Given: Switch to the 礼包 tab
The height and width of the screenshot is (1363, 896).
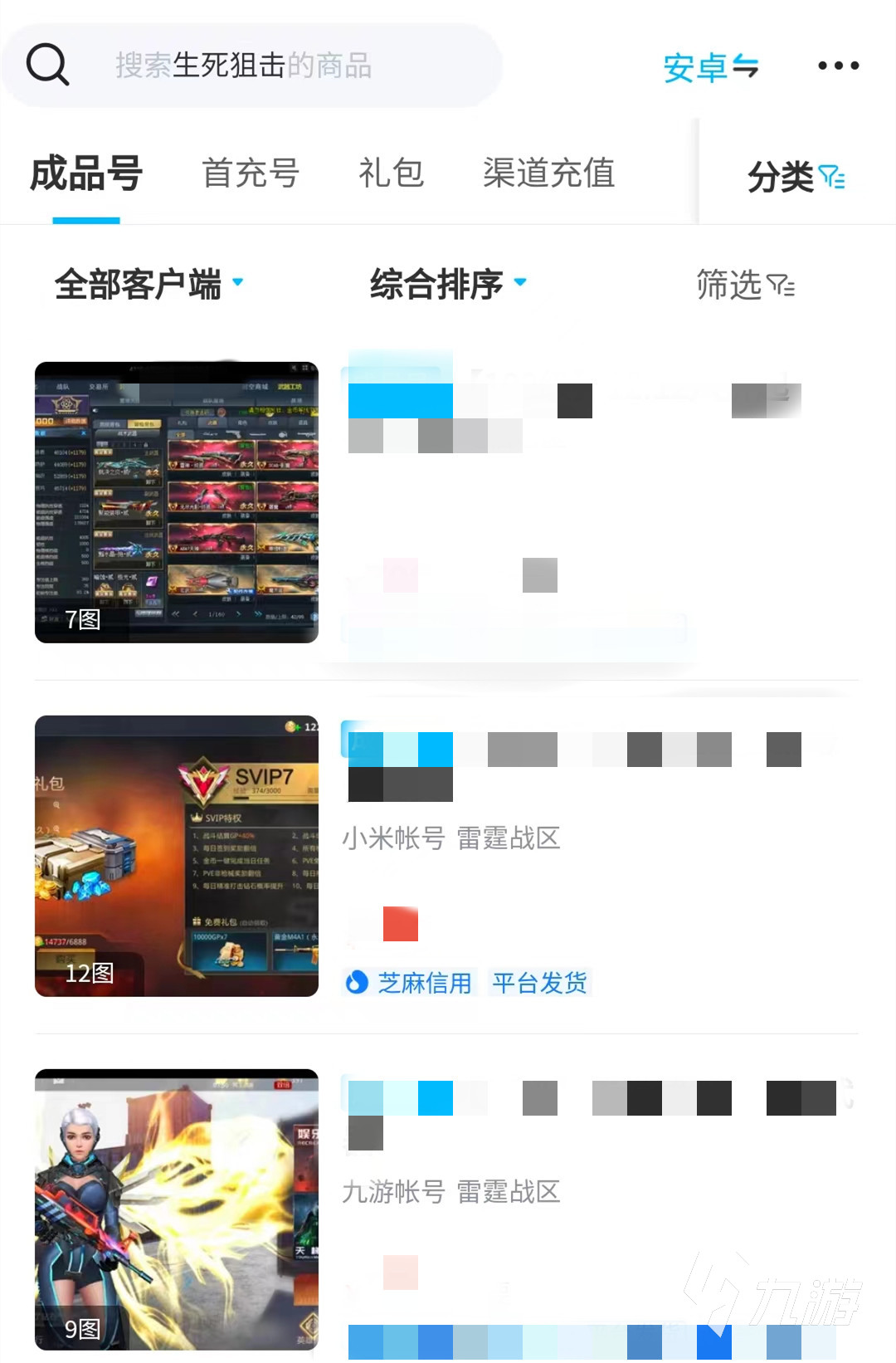Looking at the screenshot, I should point(391,173).
